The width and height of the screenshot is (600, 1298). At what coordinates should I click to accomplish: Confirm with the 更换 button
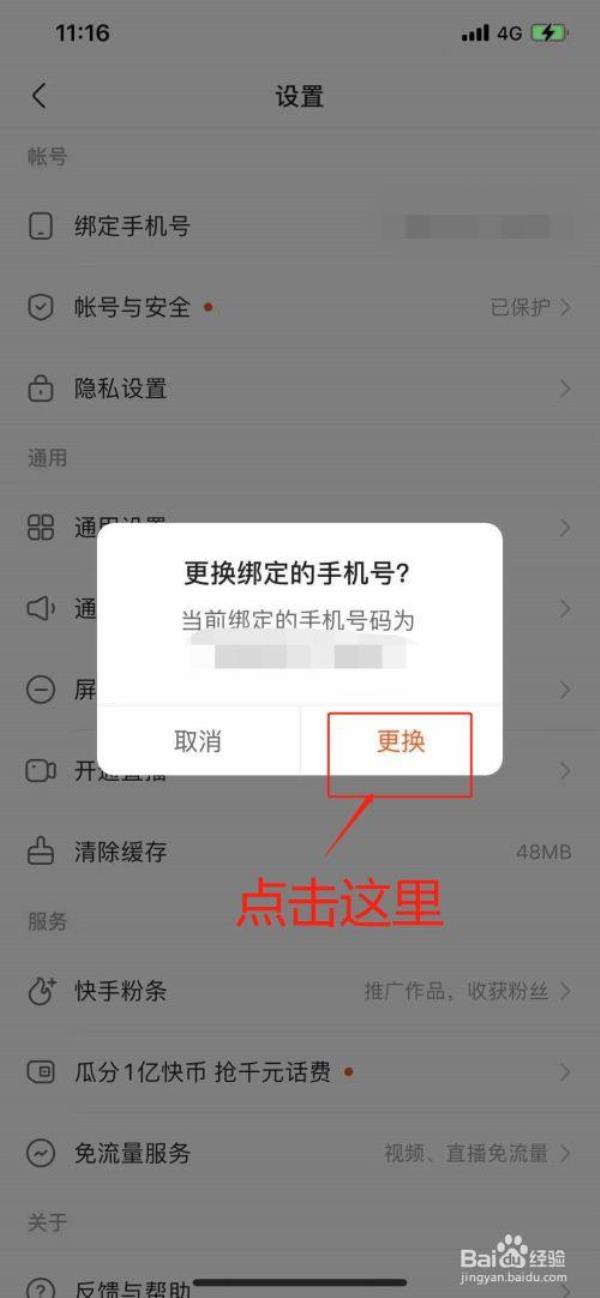pyautogui.click(x=401, y=741)
